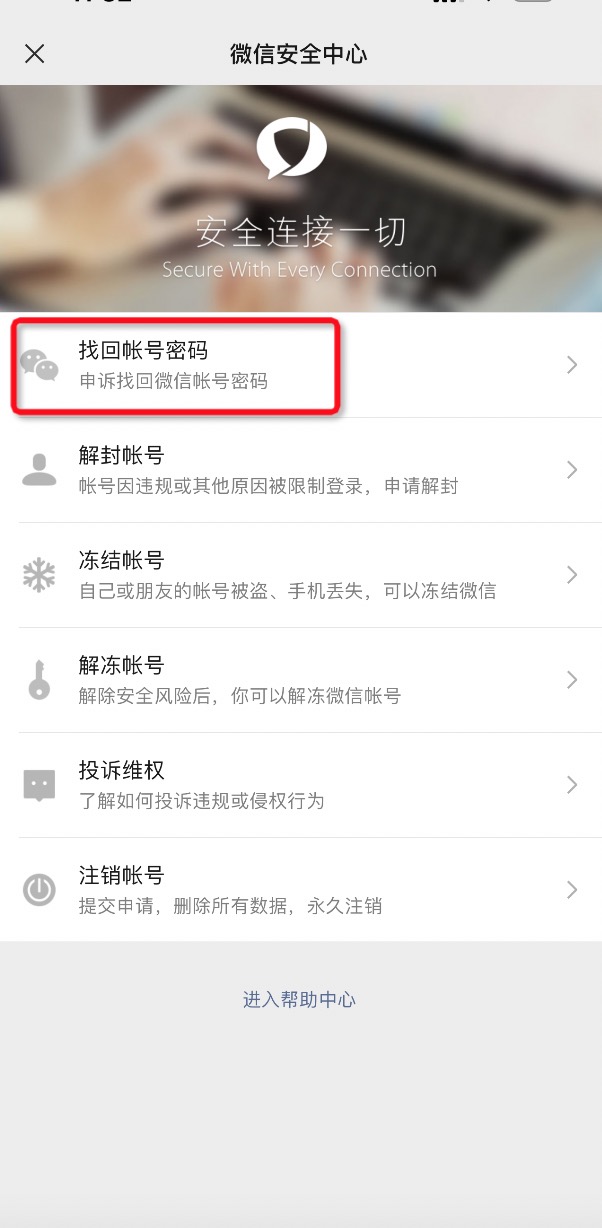Select 冻结帐号 to freeze account
602x1228 pixels.
pos(300,575)
